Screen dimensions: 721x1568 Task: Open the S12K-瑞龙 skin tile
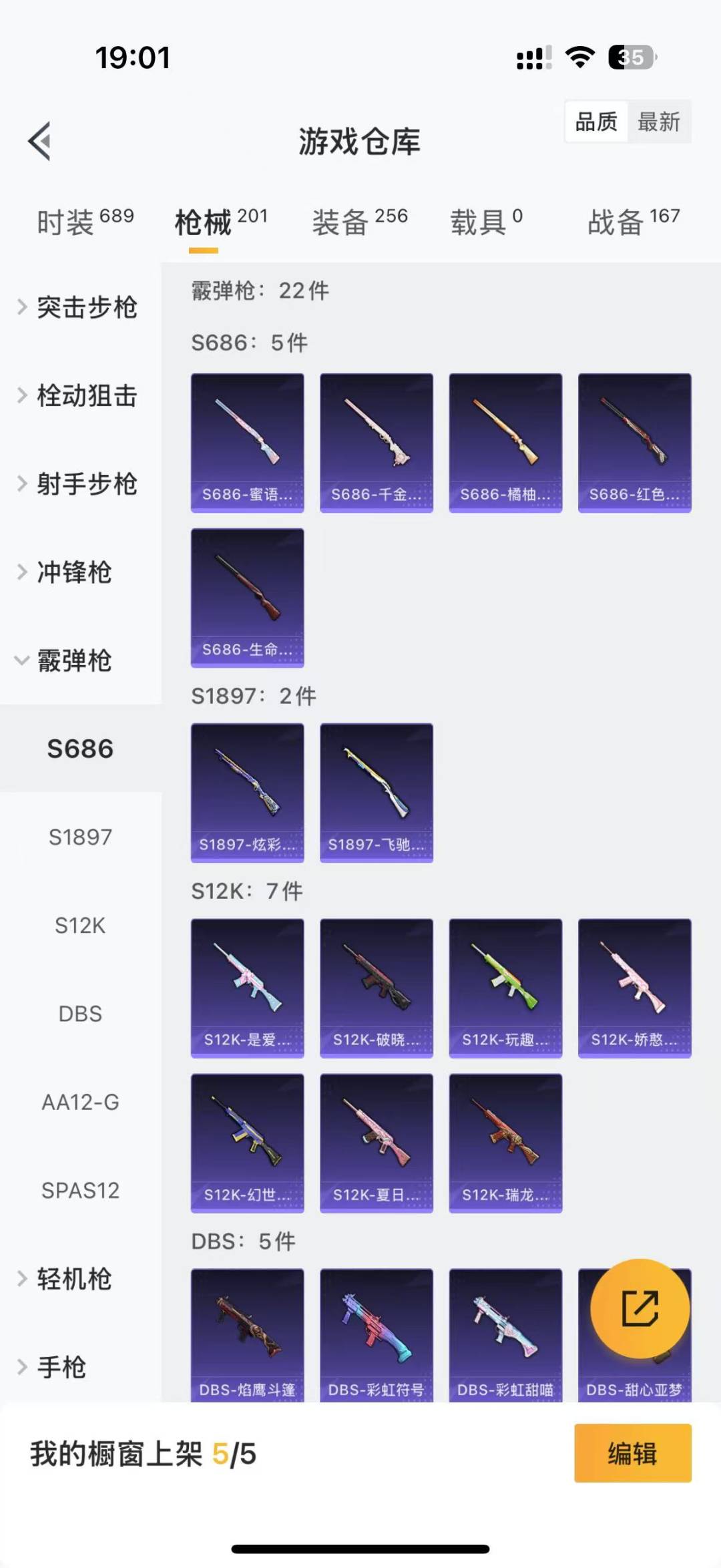pos(505,1143)
